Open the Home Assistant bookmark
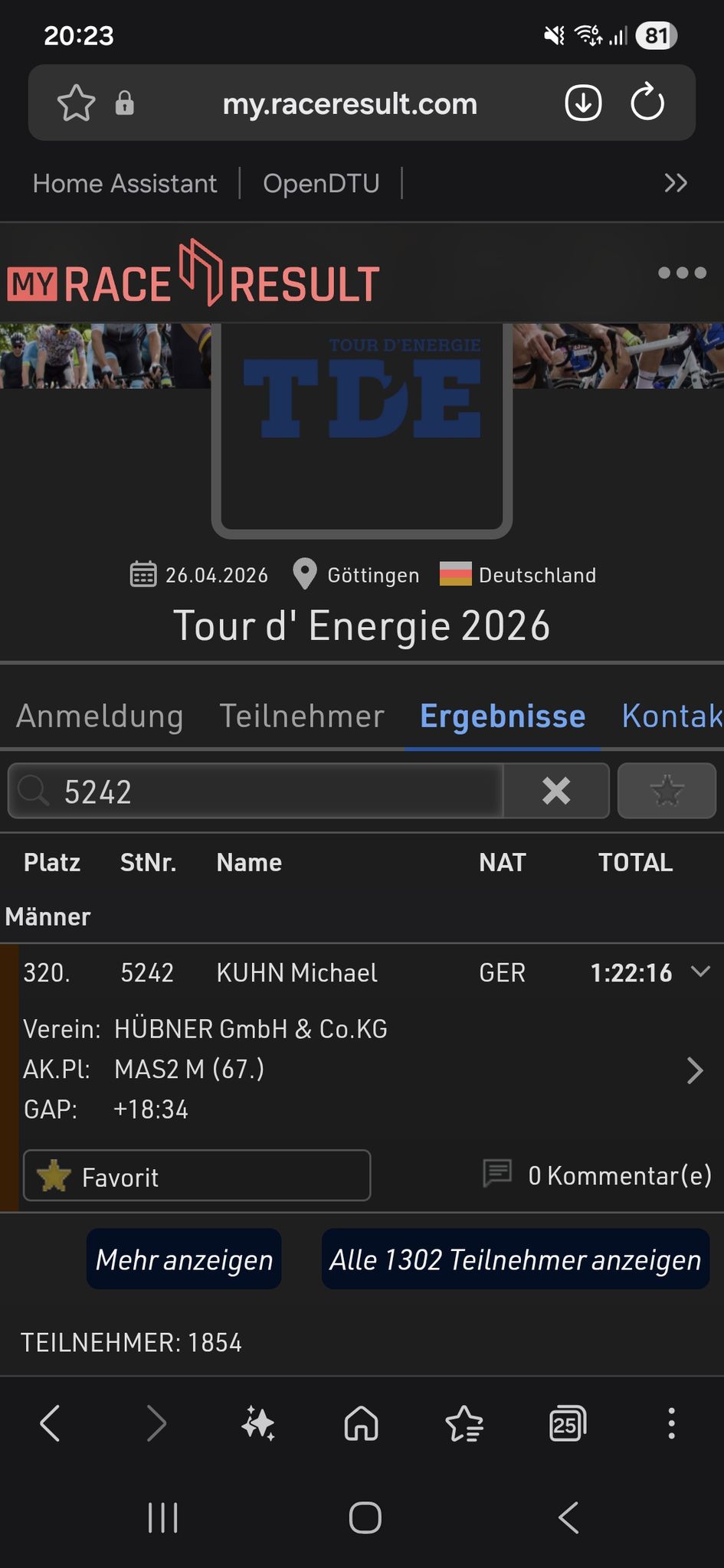This screenshot has height=1568, width=724. tap(125, 184)
